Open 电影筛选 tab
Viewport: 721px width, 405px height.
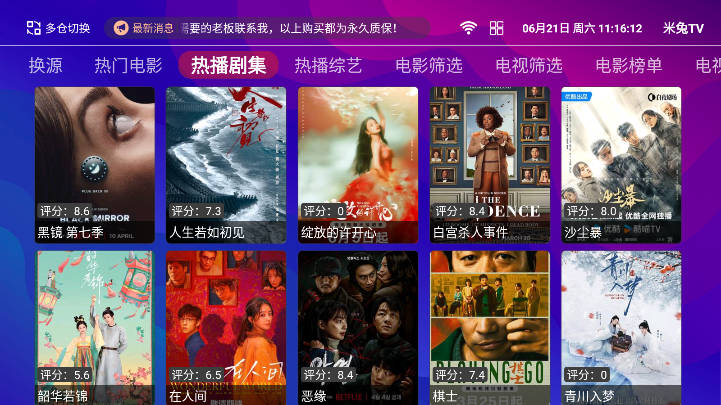[429, 66]
